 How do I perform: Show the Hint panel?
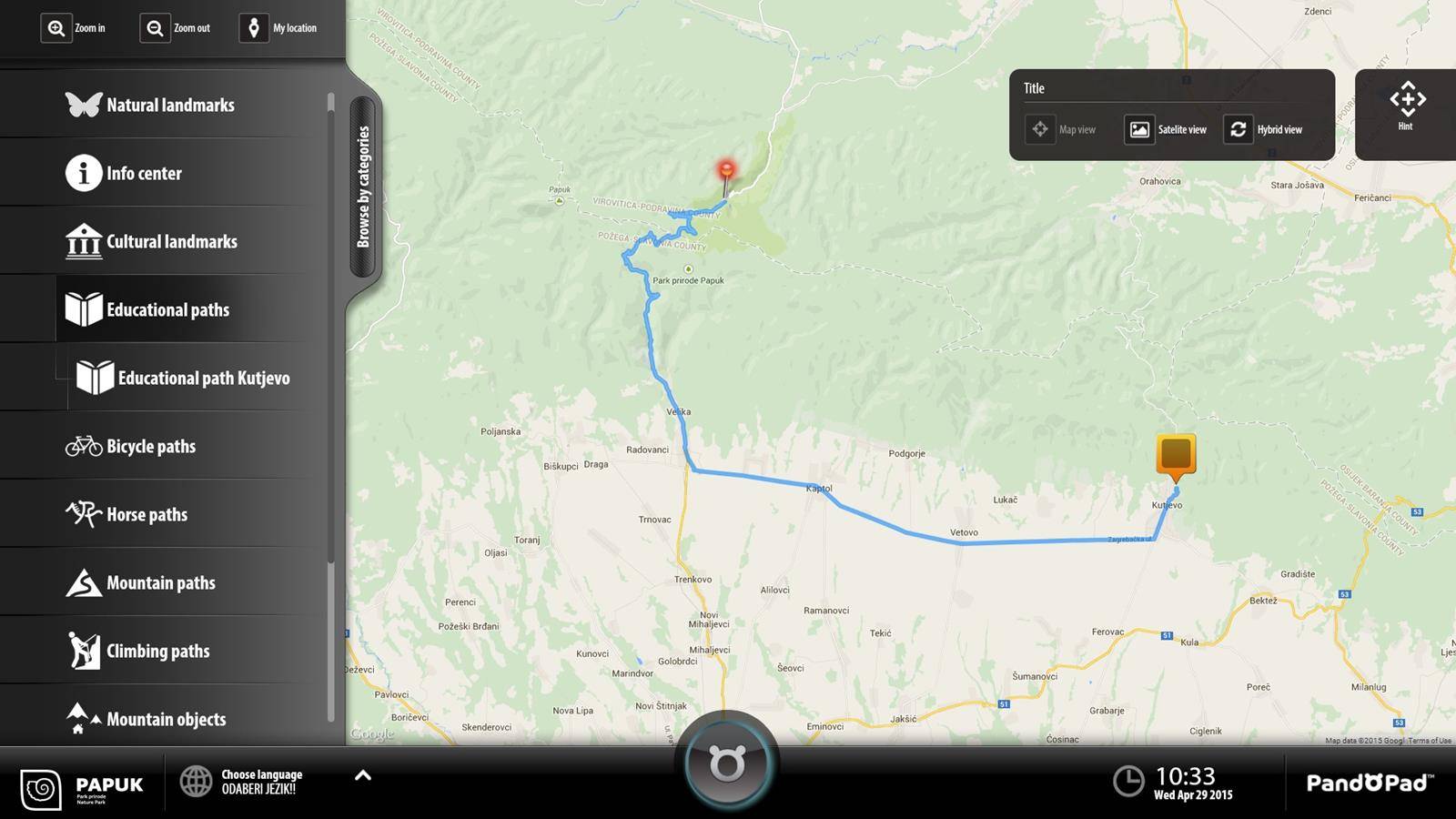pyautogui.click(x=1406, y=106)
